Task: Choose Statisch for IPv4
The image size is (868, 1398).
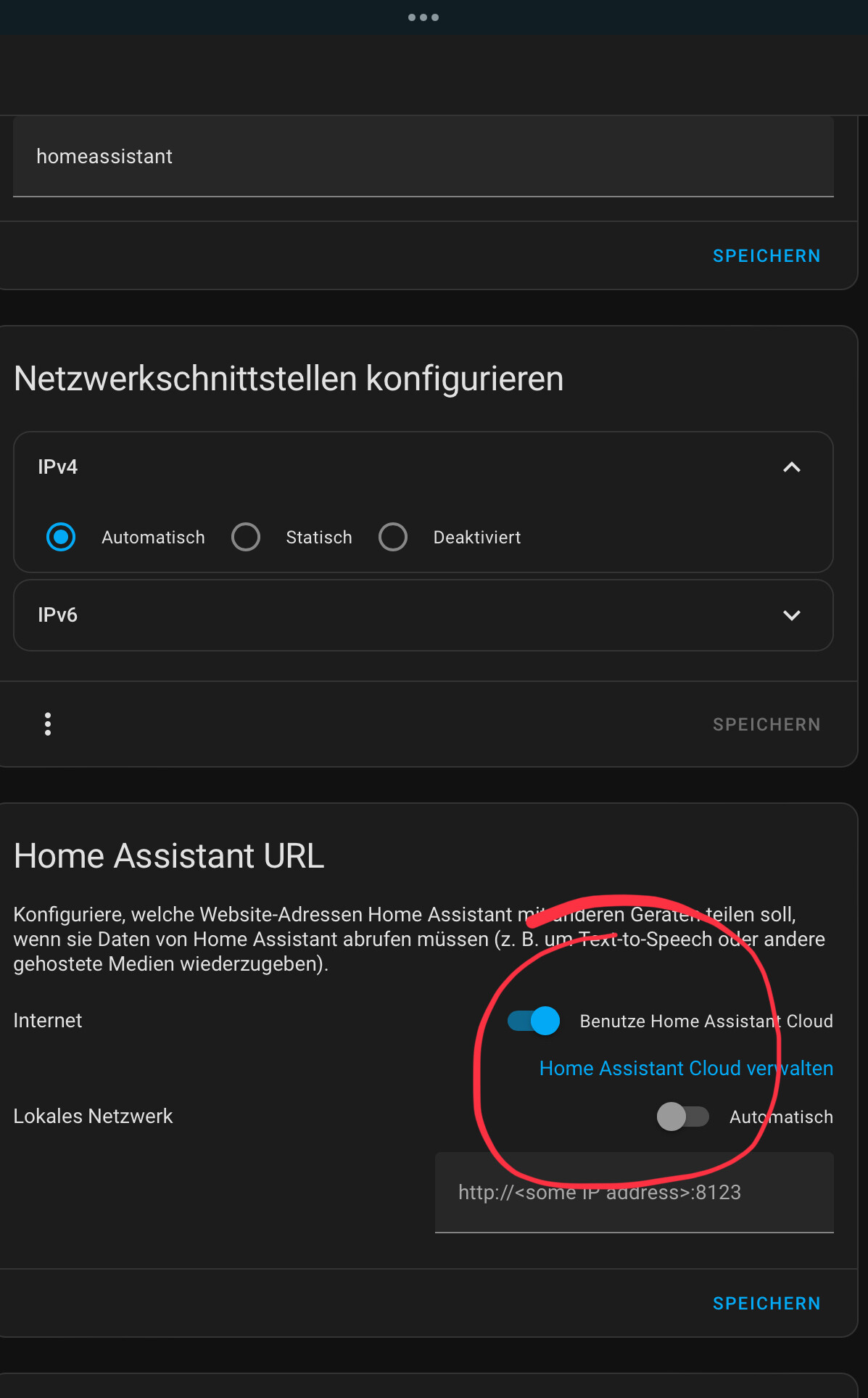Action: pos(246,538)
